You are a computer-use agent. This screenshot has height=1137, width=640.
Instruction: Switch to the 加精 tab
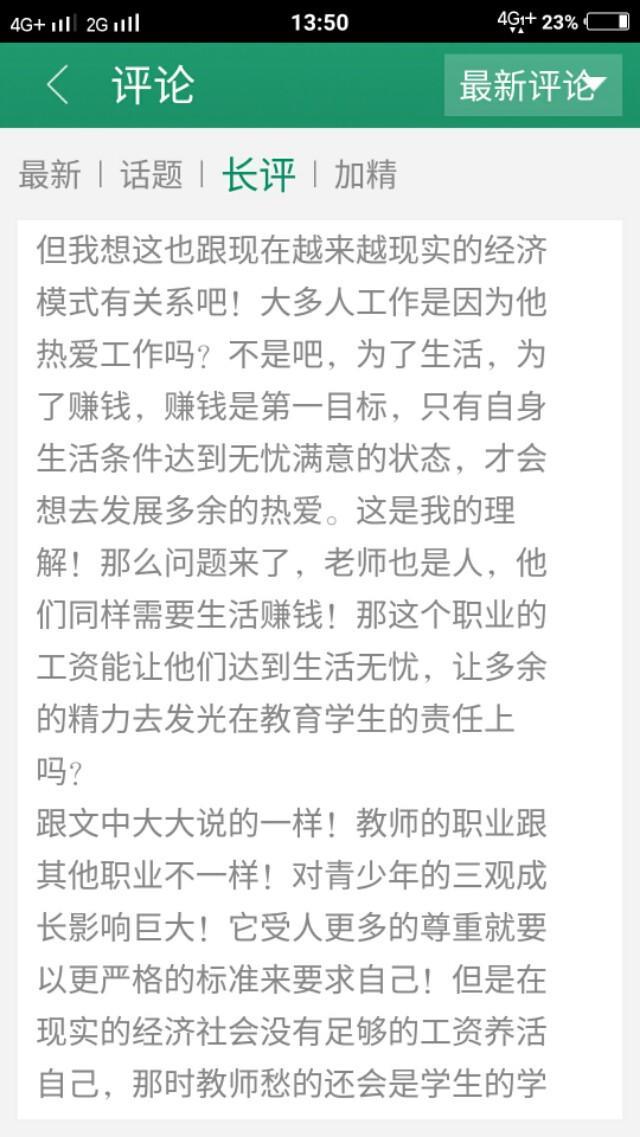click(x=365, y=175)
